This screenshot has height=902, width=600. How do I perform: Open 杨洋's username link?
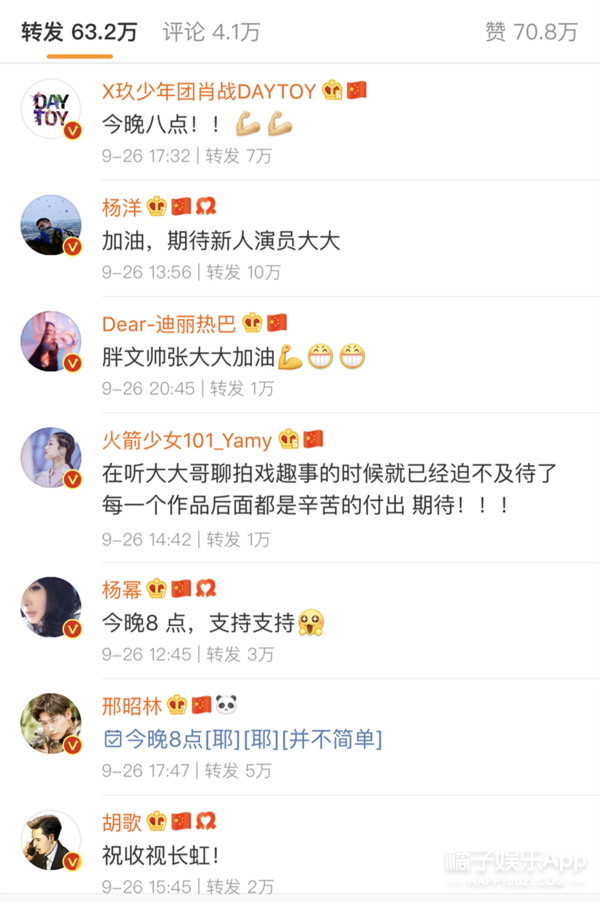[122, 207]
